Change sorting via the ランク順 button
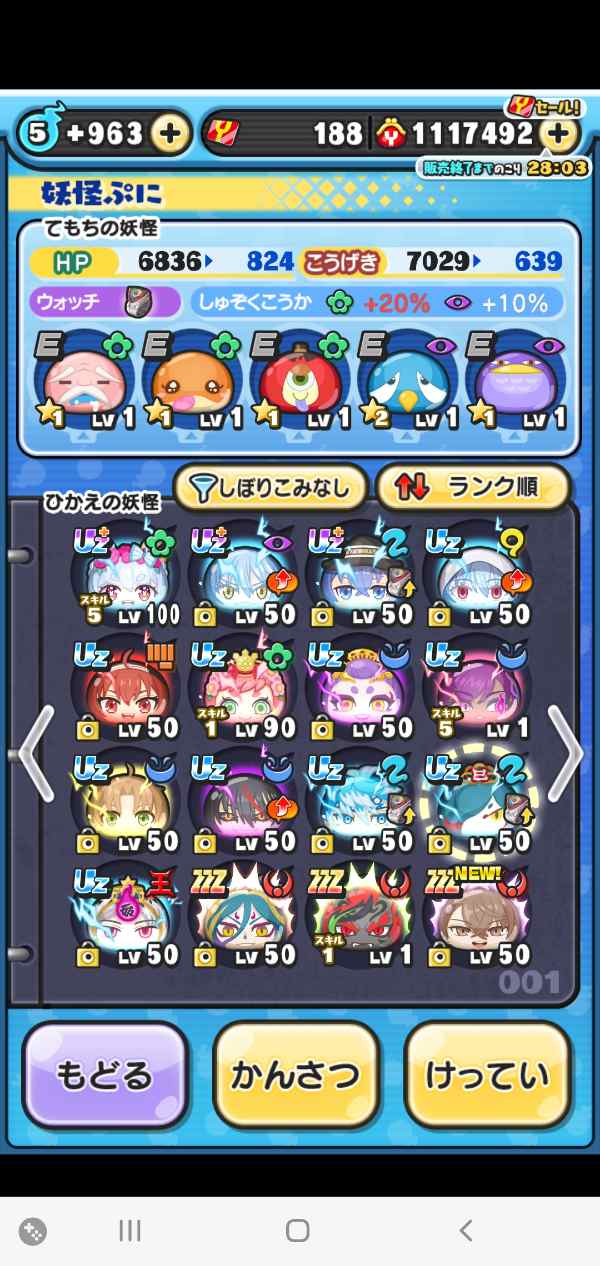The width and height of the screenshot is (600, 1266). coord(473,488)
